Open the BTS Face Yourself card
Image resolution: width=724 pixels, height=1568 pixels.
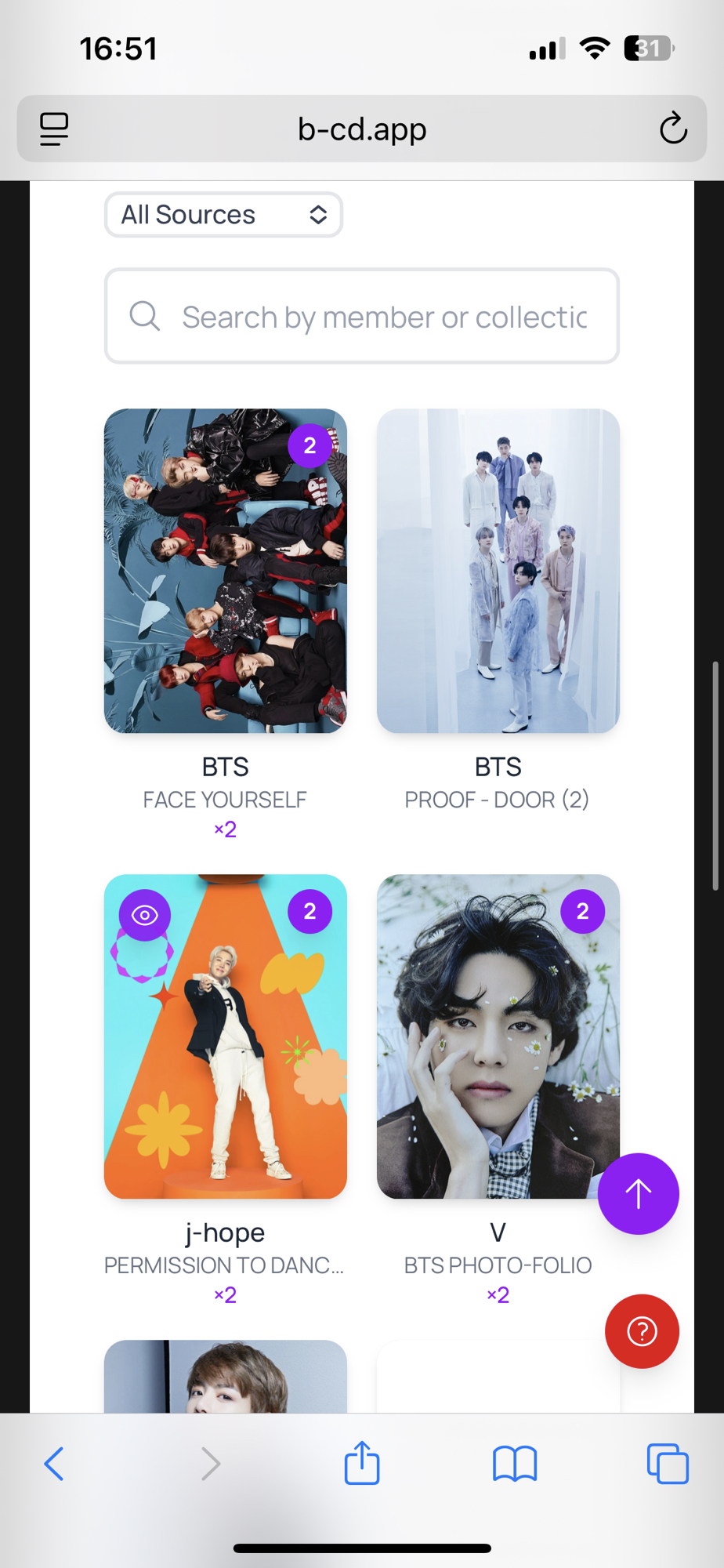225,571
